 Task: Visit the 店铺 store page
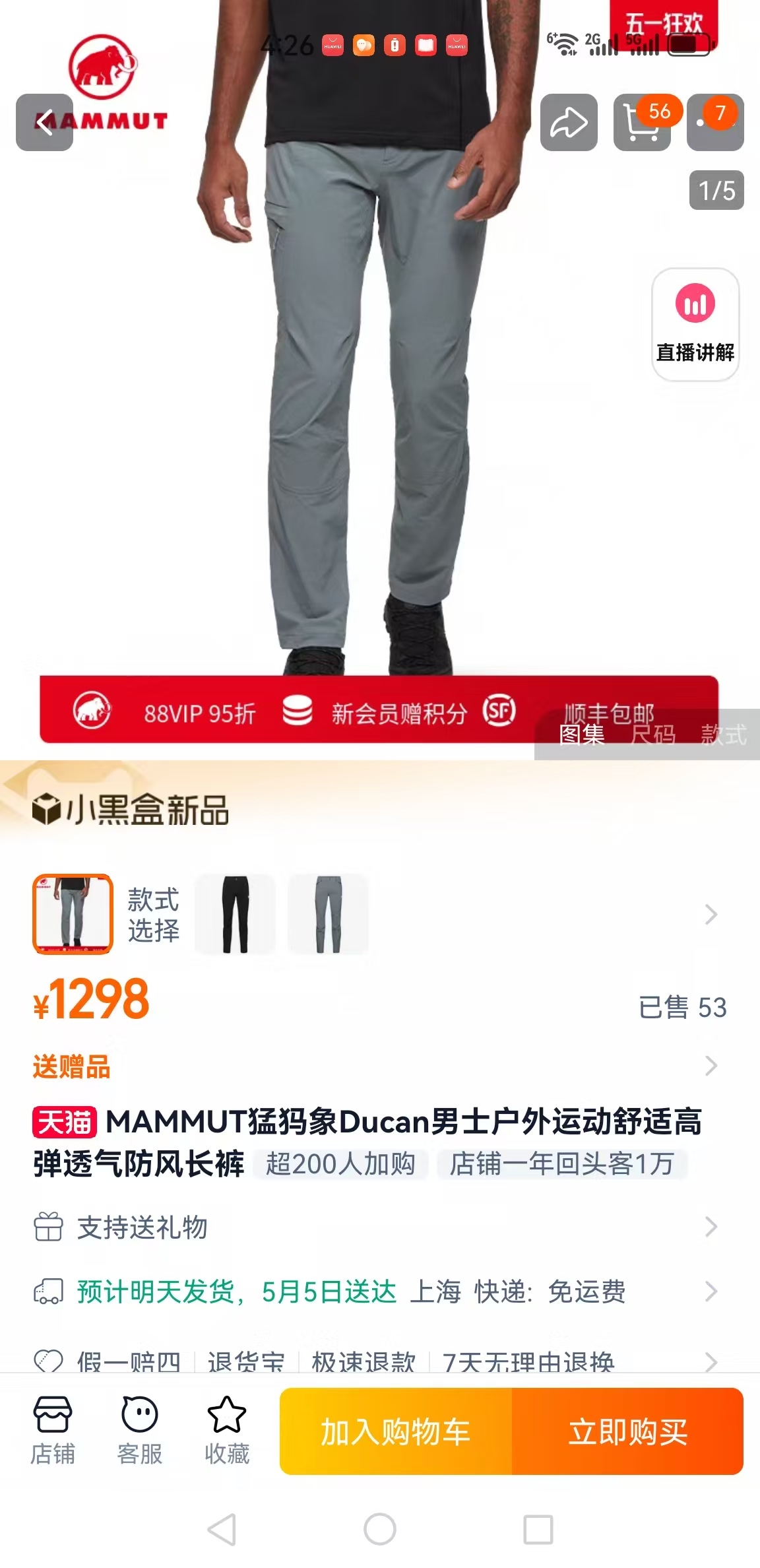point(52,1431)
